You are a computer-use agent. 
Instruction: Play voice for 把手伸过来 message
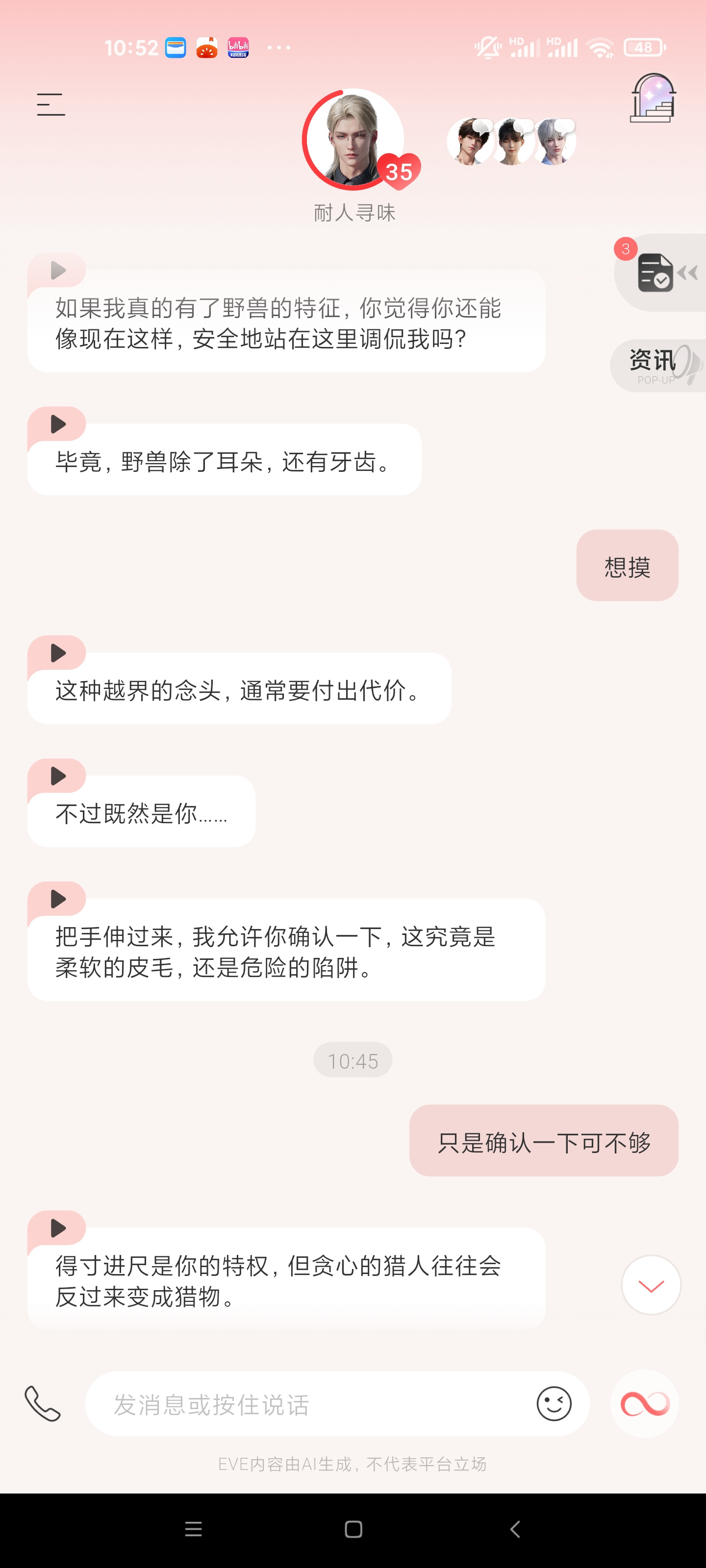57,899
